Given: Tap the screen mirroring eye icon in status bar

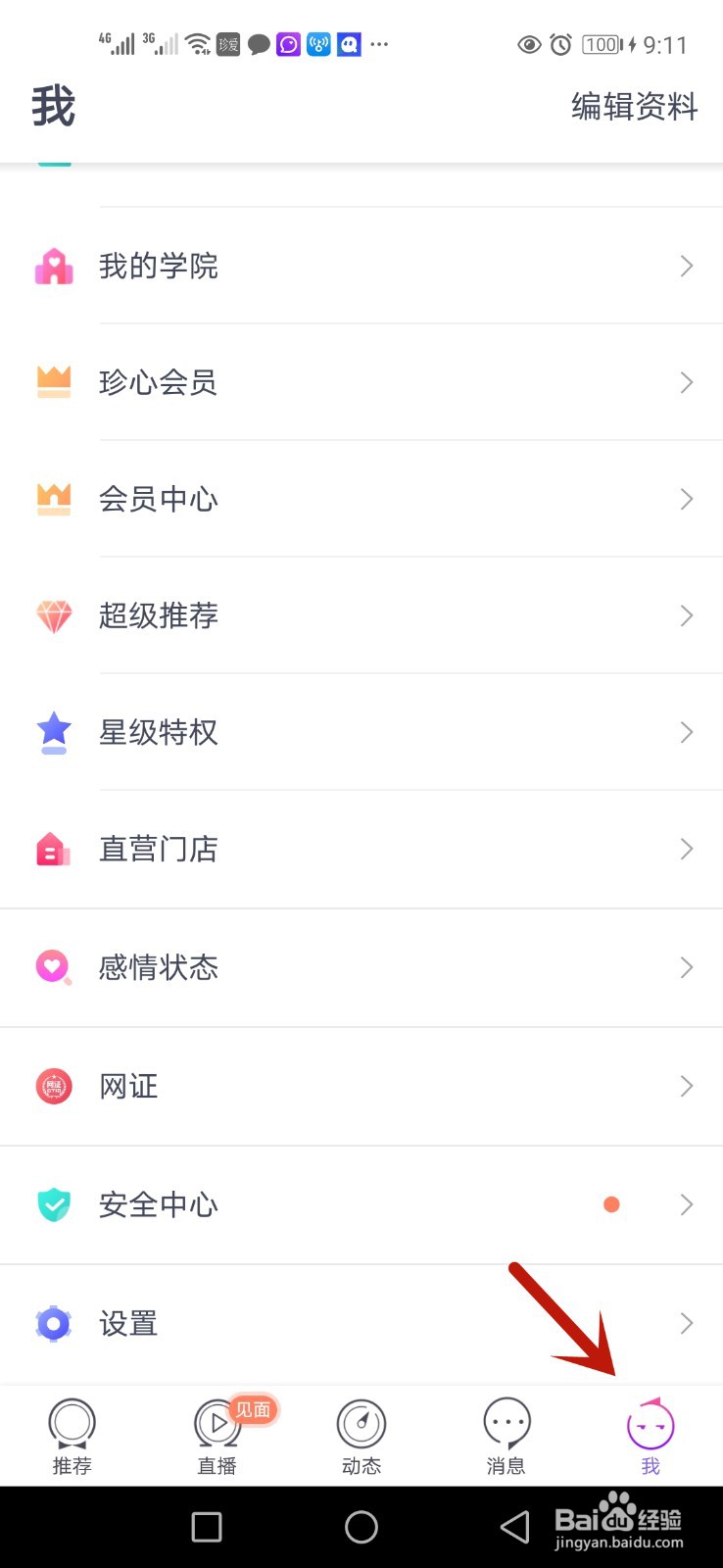Looking at the screenshot, I should [x=529, y=44].
